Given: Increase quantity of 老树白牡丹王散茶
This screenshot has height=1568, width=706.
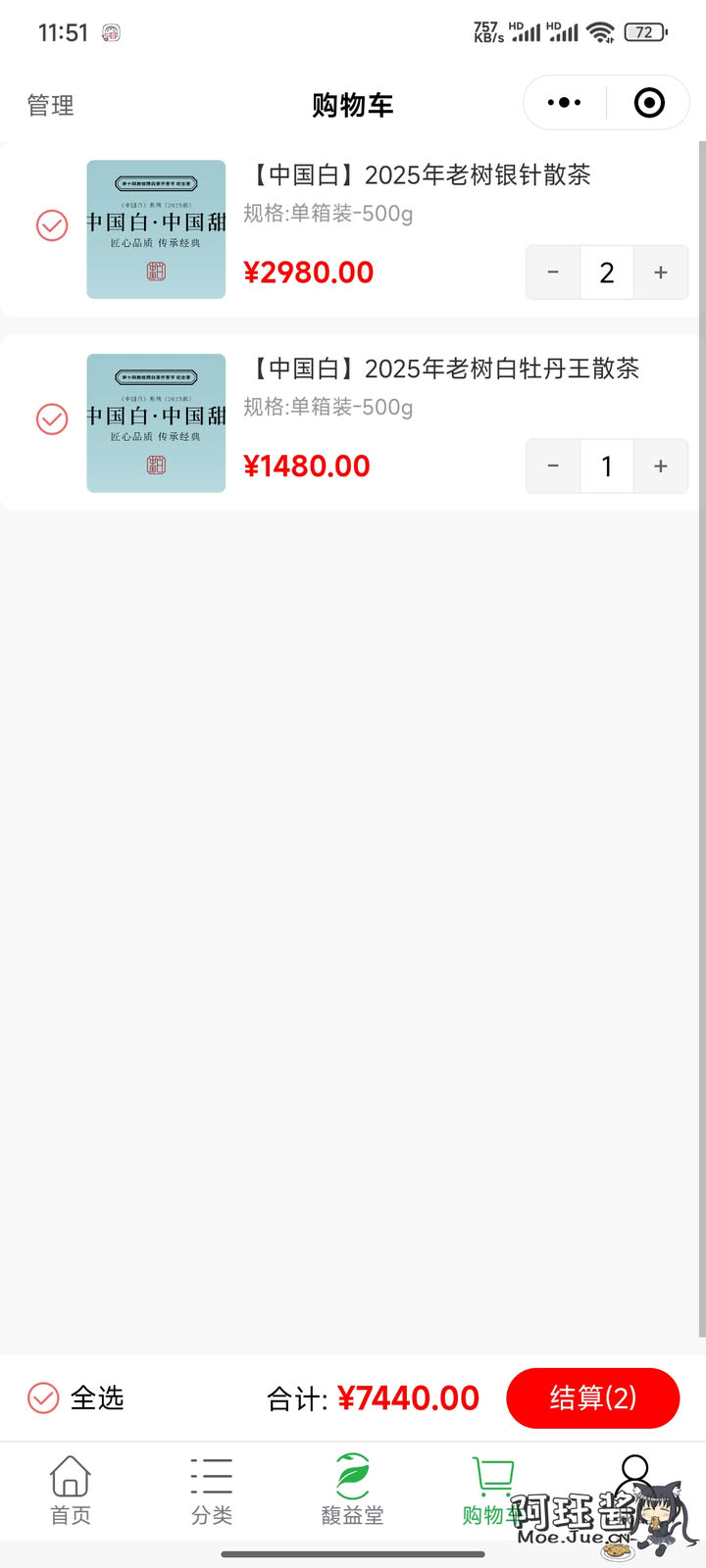Looking at the screenshot, I should tap(661, 466).
